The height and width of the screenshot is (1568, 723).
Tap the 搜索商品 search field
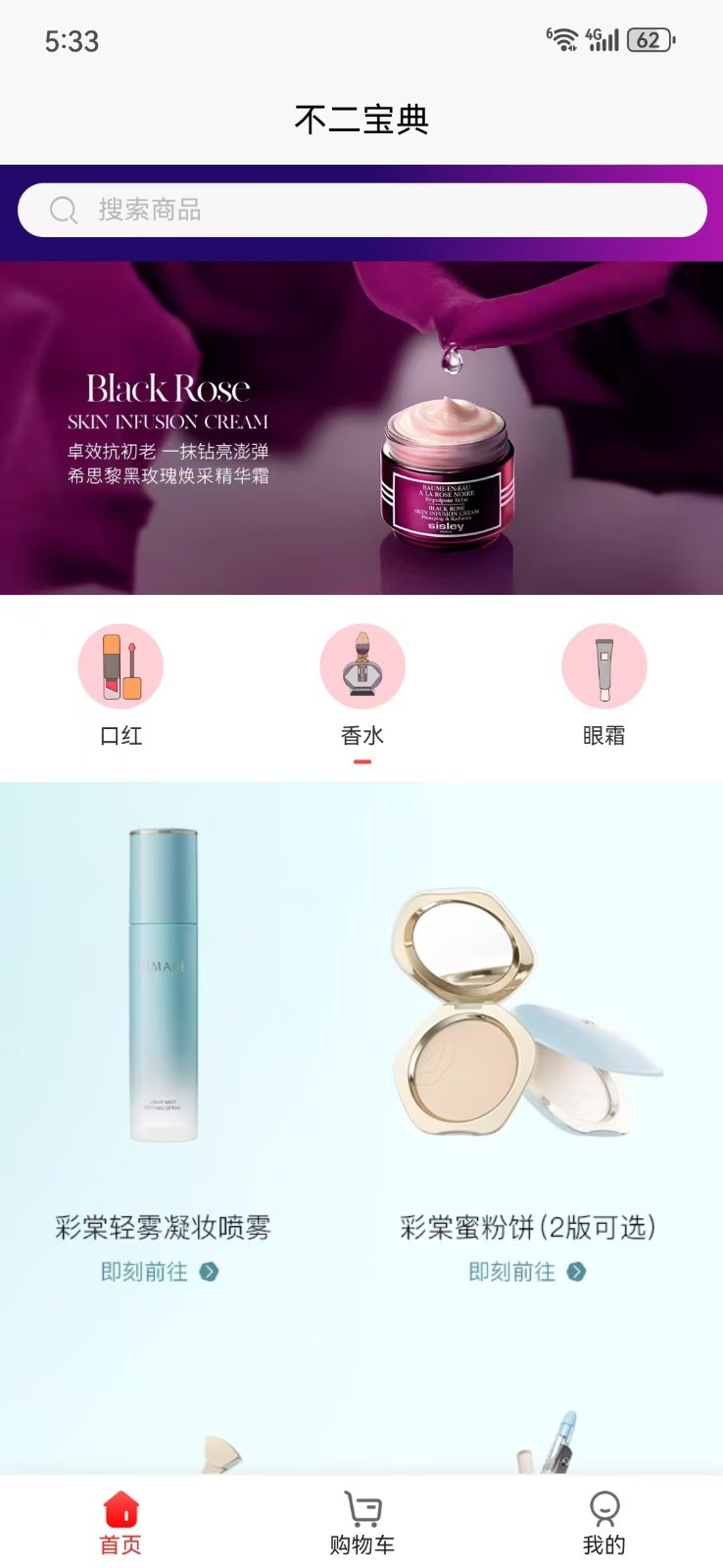point(361,210)
